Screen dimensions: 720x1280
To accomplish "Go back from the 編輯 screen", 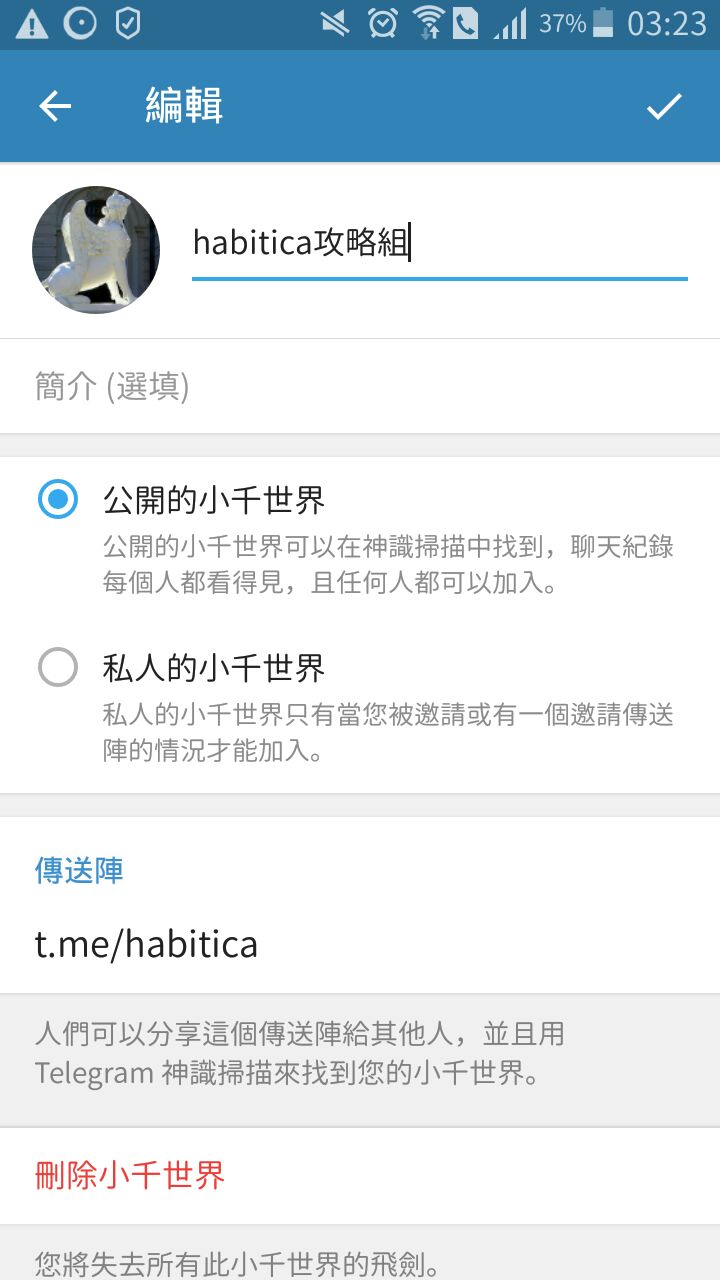I will tap(55, 106).
